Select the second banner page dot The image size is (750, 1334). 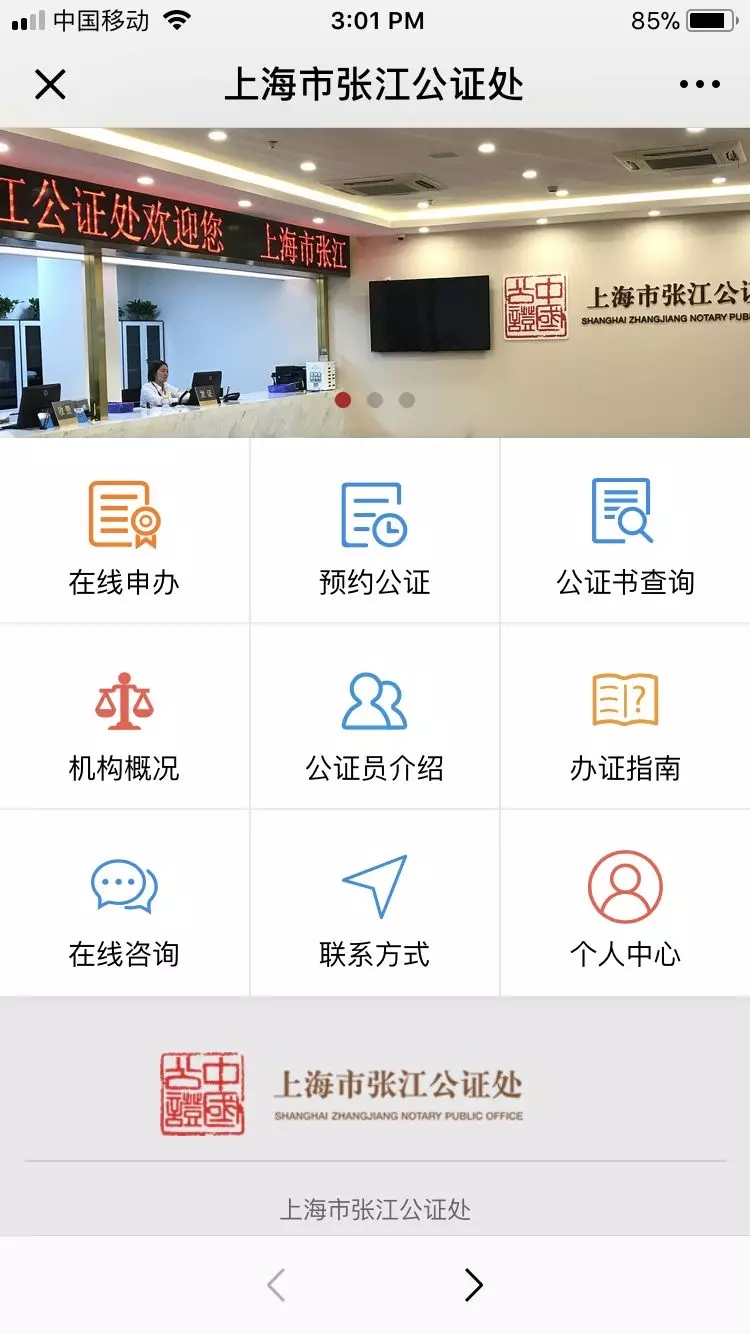tap(375, 400)
